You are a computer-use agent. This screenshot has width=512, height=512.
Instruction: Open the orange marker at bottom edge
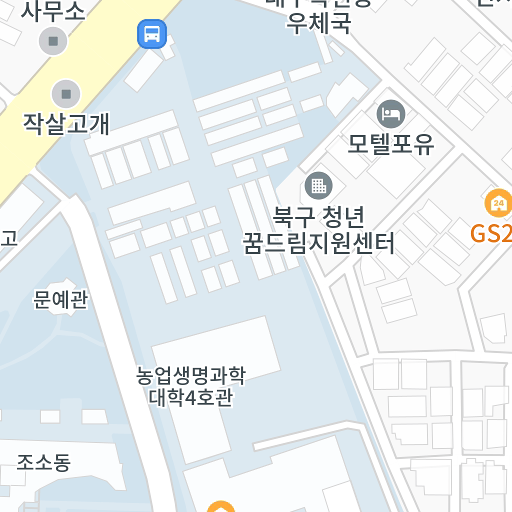click(x=221, y=507)
